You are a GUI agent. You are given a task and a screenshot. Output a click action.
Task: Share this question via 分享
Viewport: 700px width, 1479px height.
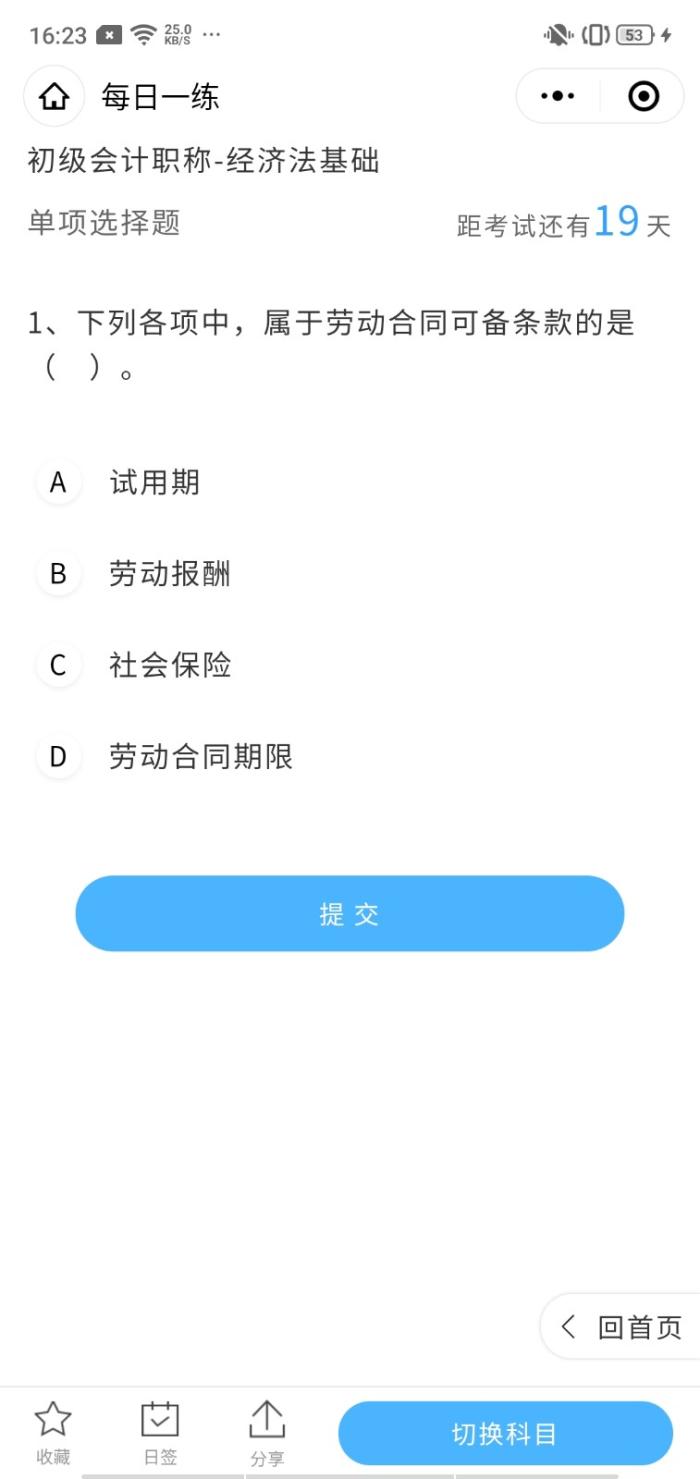267,1432
